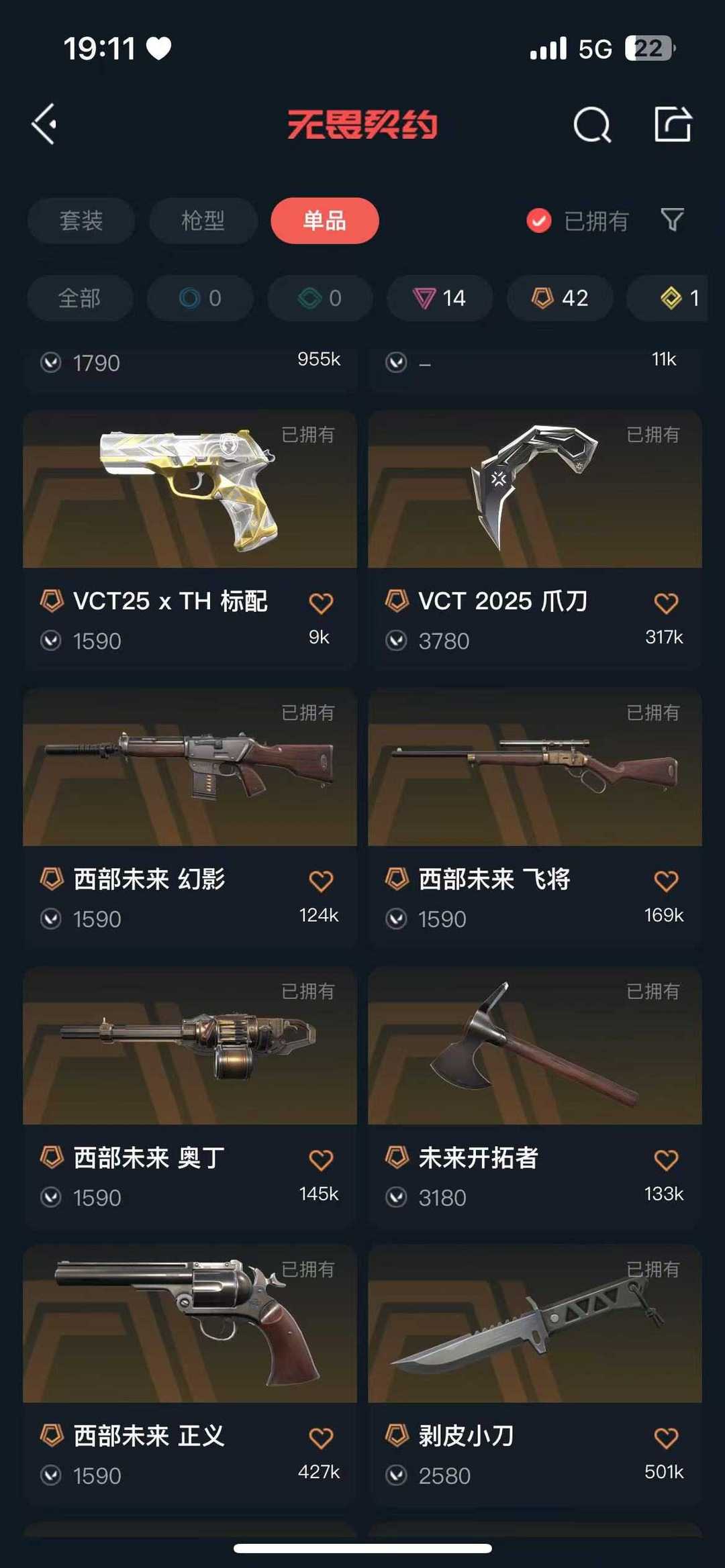Open search via the magnifier icon

tap(592, 124)
